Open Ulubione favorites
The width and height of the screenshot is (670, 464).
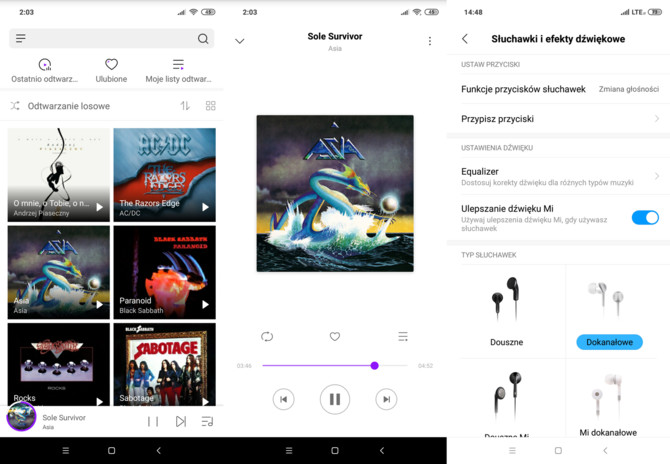tap(111, 70)
